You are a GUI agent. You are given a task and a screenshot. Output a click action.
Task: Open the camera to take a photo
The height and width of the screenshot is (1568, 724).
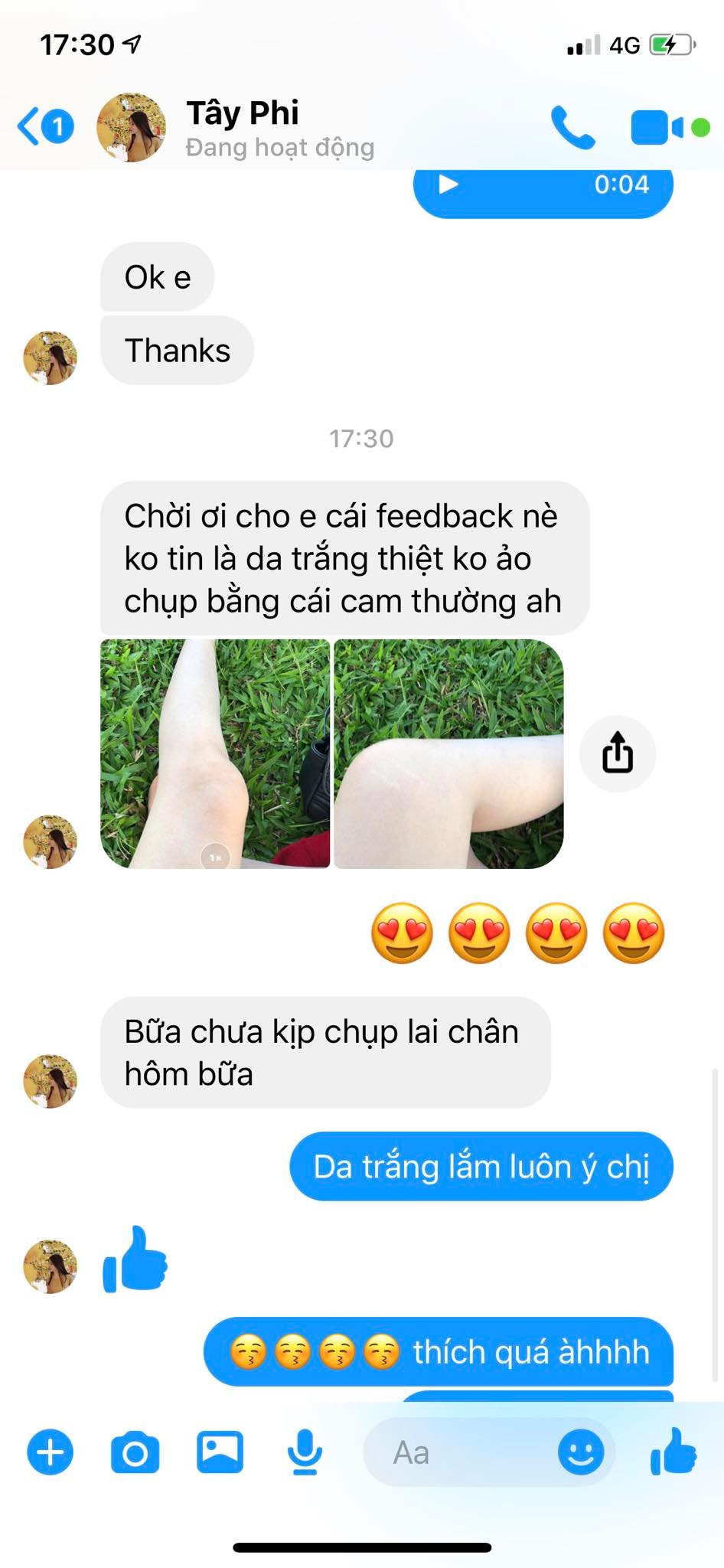pyautogui.click(x=135, y=1452)
